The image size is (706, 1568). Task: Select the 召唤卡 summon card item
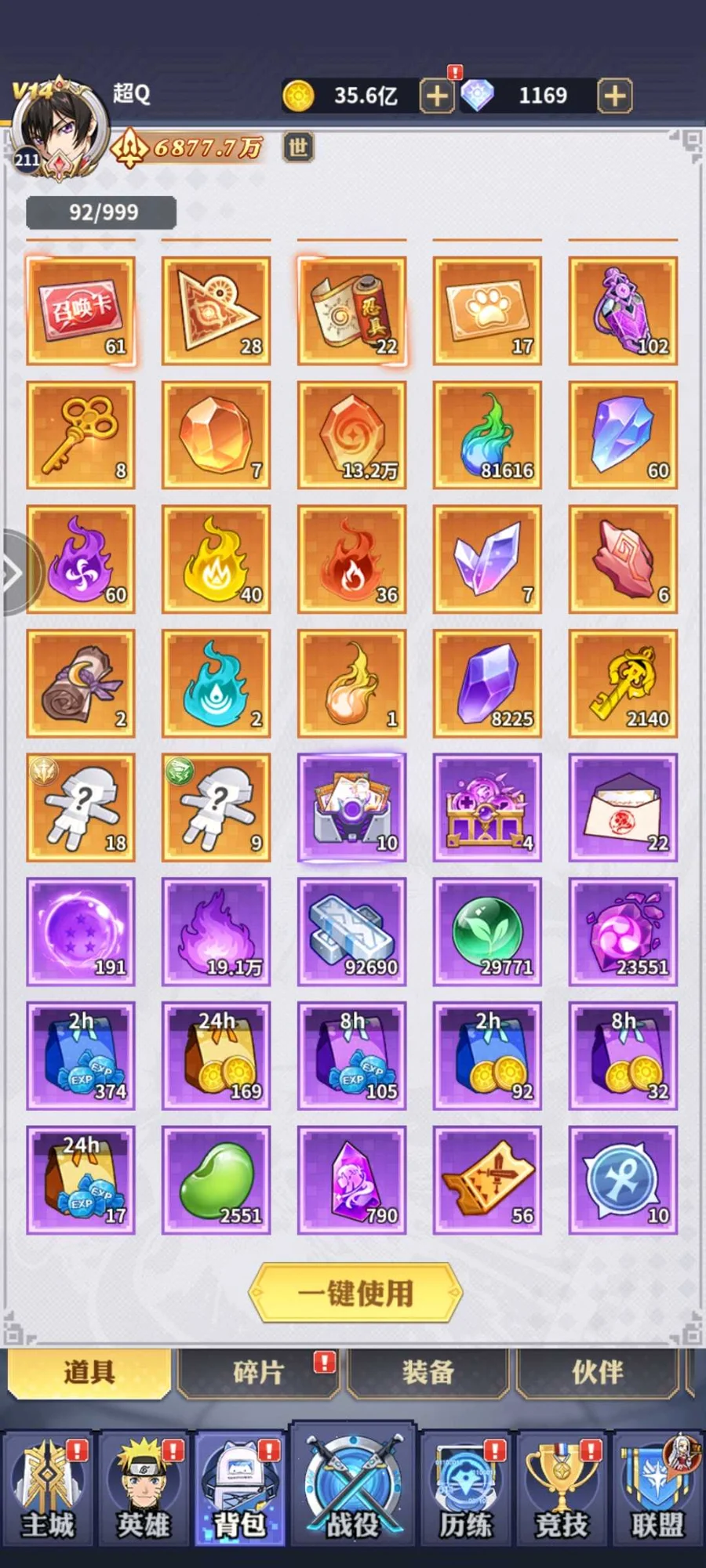(x=81, y=311)
